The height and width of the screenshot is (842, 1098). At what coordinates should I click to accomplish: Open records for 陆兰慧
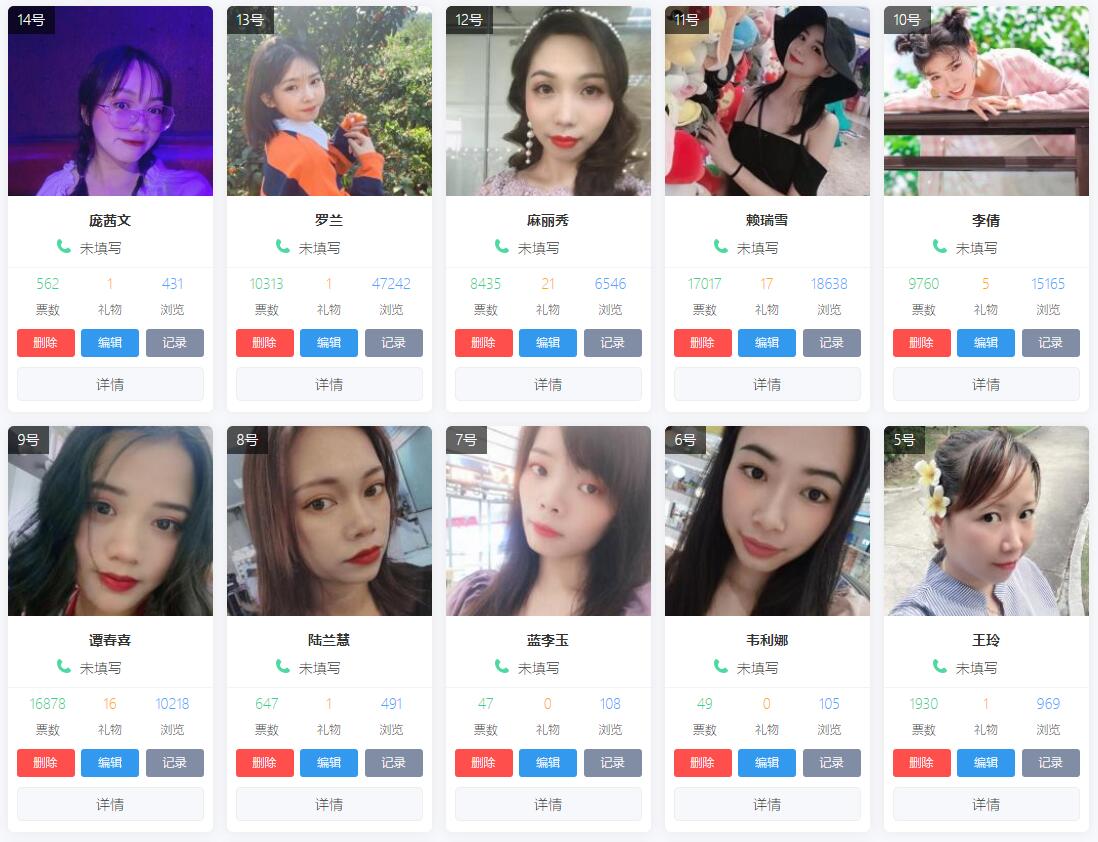[x=393, y=763]
